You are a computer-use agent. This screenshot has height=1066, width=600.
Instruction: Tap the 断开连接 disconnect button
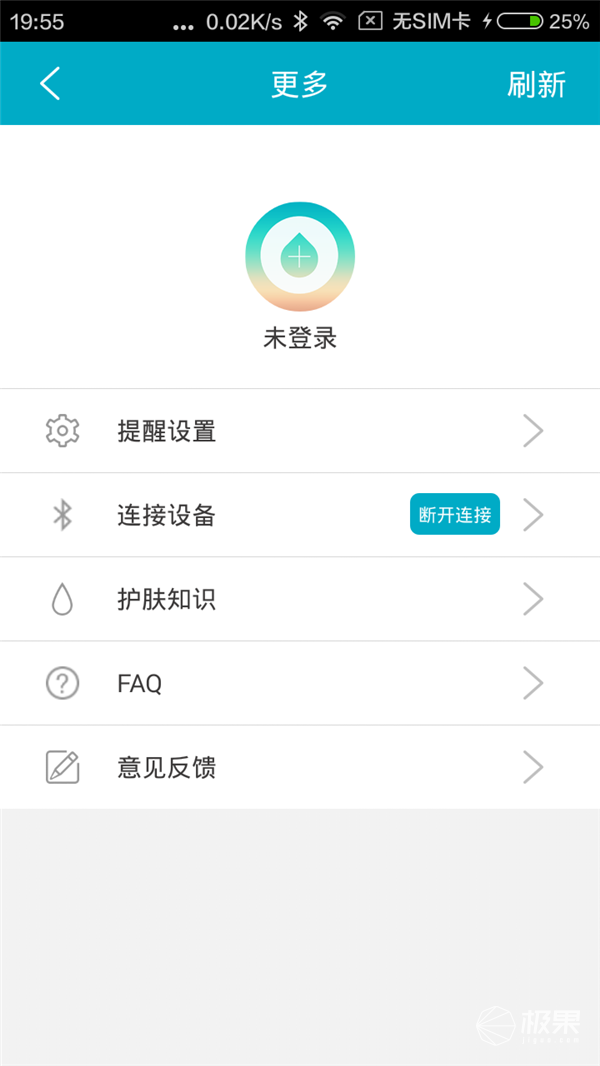pos(455,516)
